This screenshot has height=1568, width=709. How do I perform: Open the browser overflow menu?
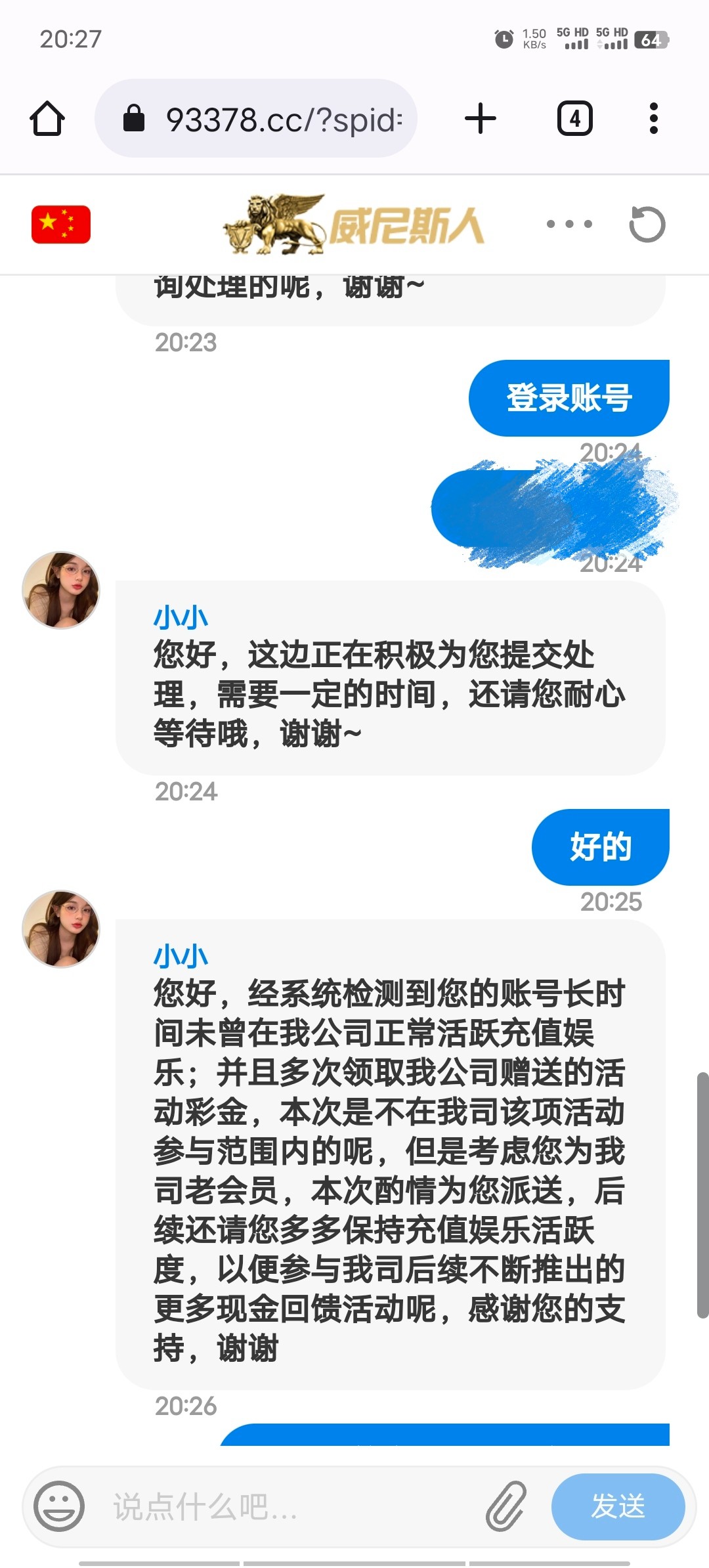pyautogui.click(x=653, y=119)
